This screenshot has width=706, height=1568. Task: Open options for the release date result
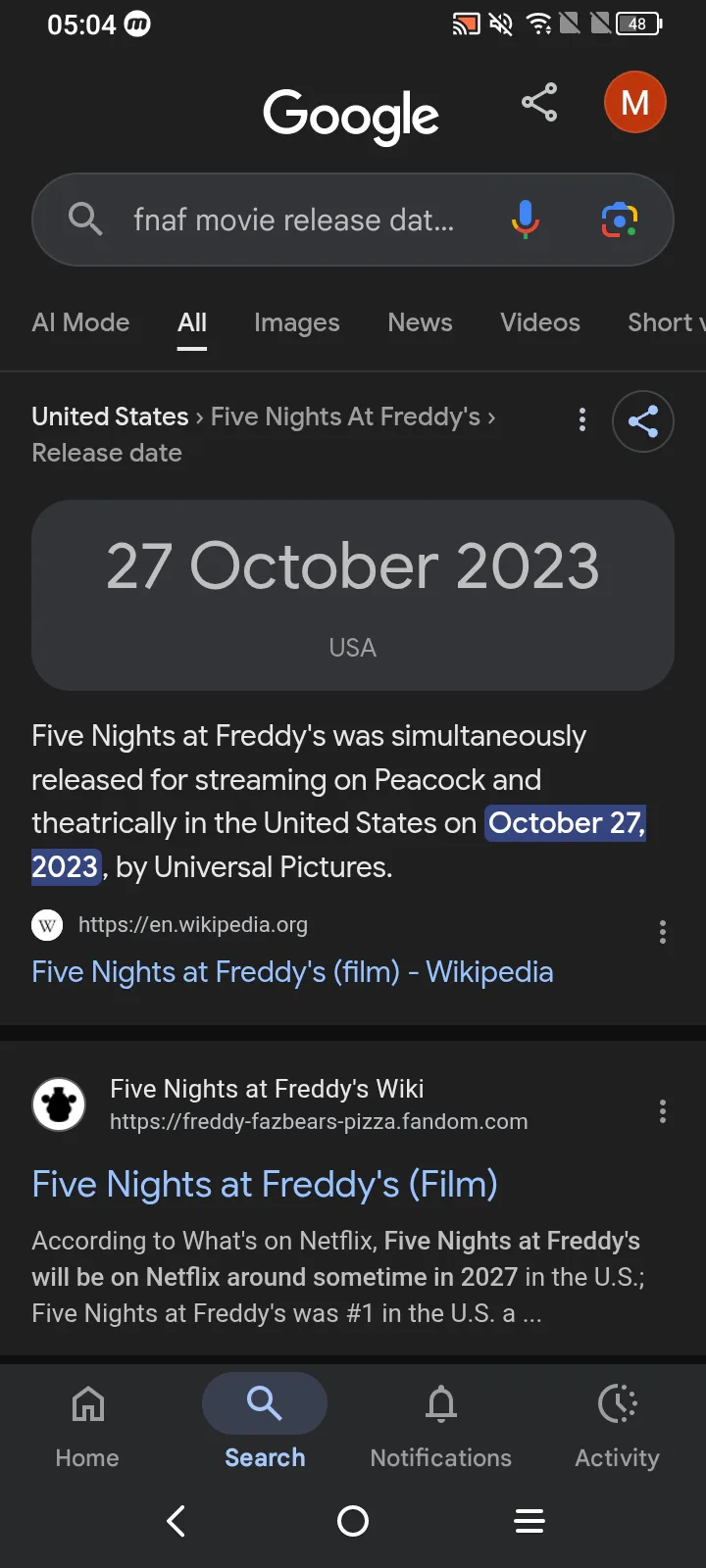(582, 420)
